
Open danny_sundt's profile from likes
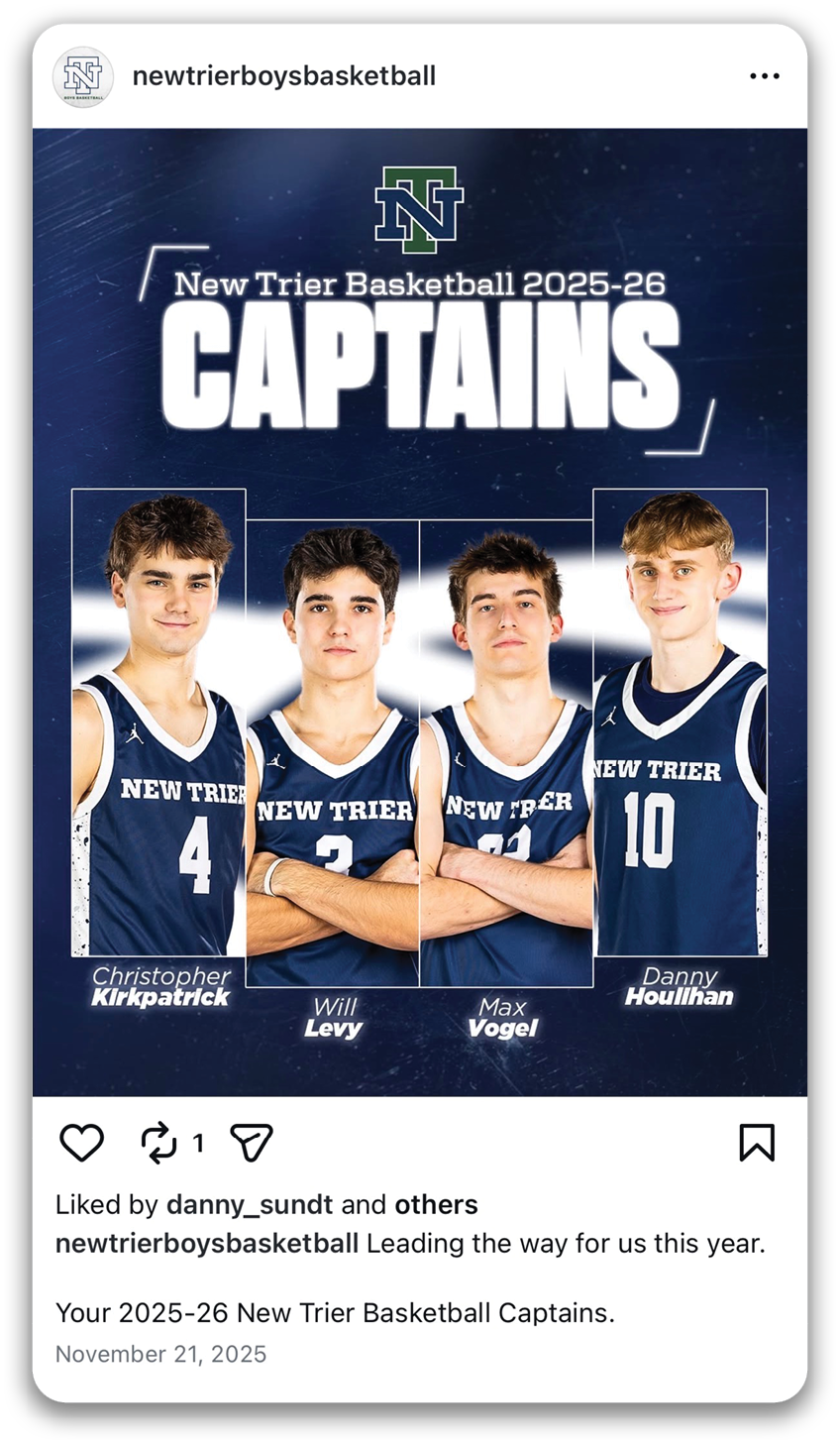point(250,1205)
